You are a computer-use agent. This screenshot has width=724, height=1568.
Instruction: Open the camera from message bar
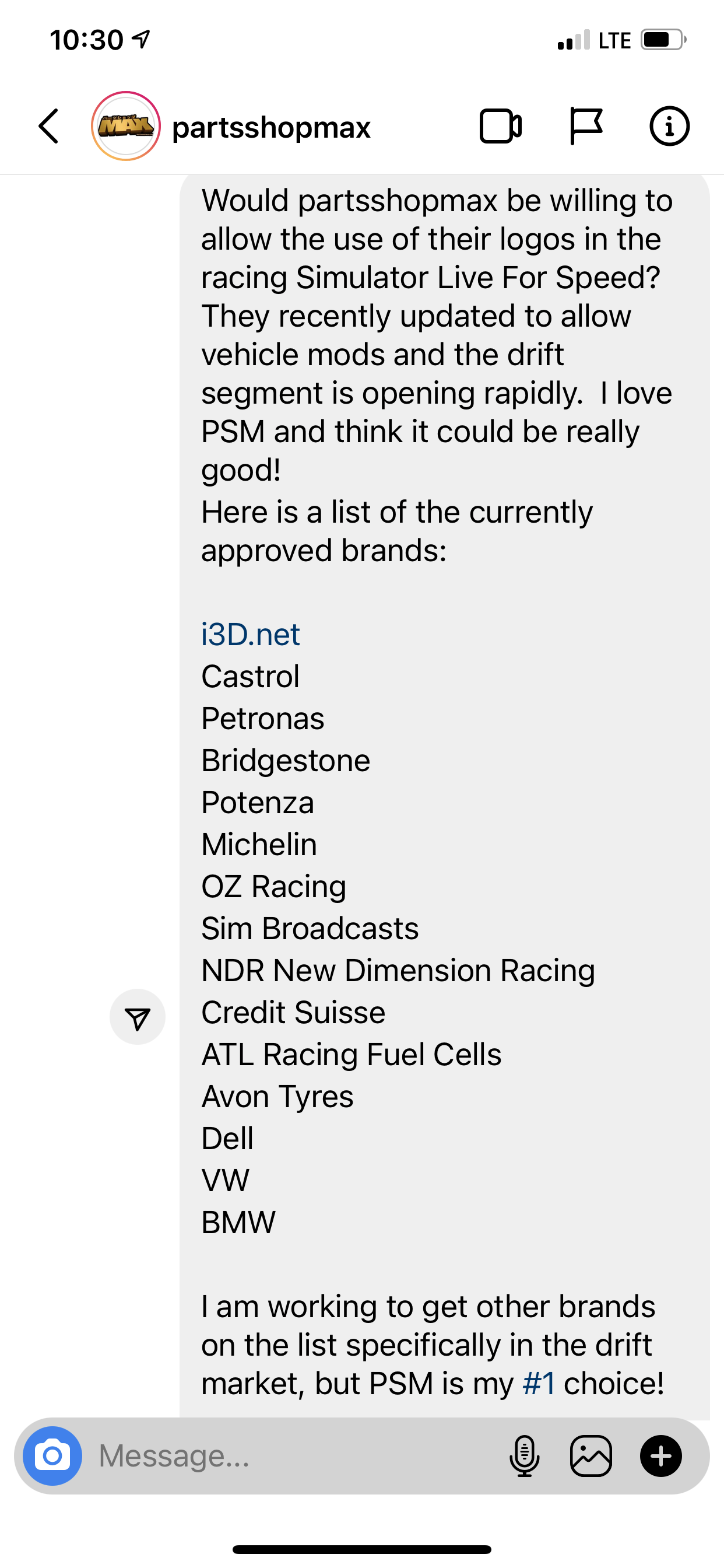click(x=52, y=1456)
